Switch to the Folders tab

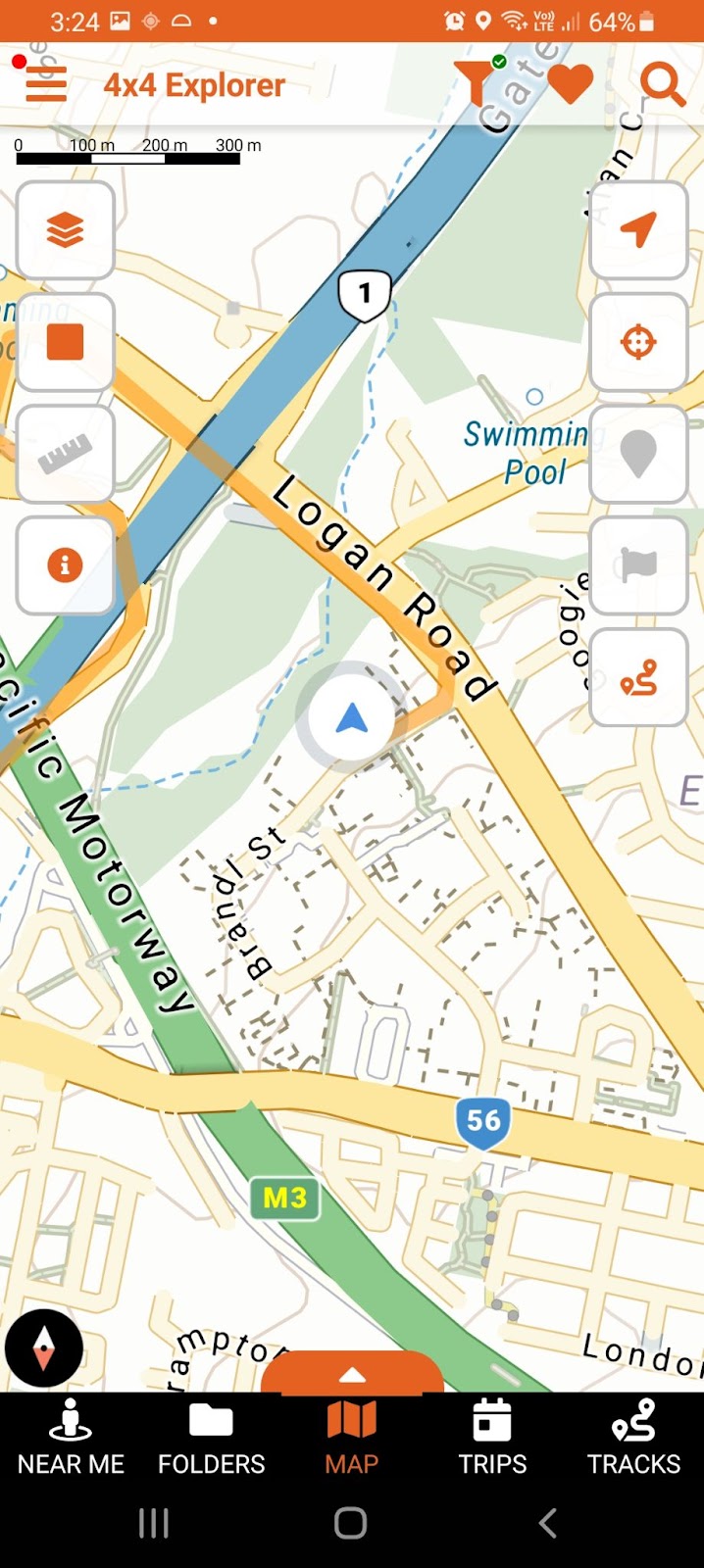[x=211, y=1439]
